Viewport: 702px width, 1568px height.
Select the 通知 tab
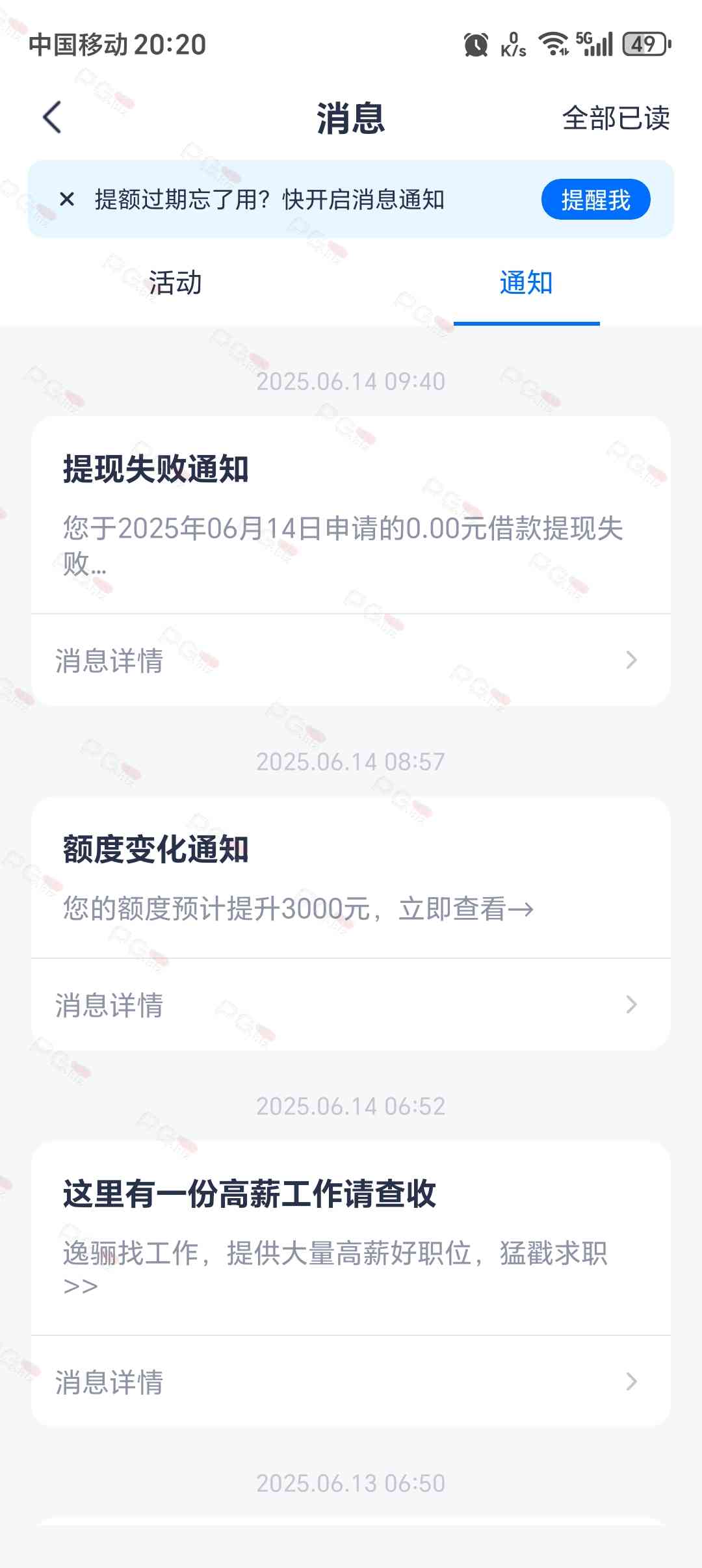(526, 283)
